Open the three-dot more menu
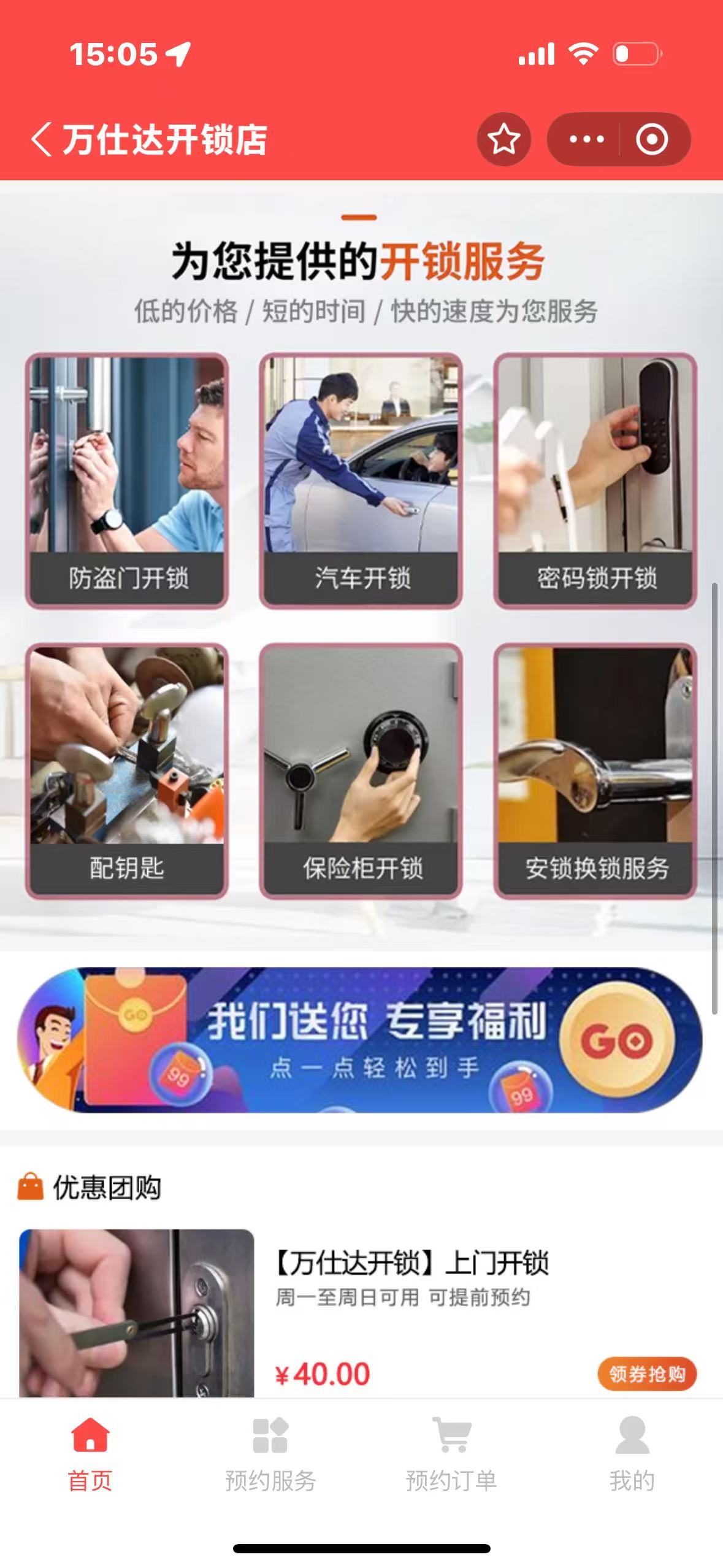 pos(586,139)
